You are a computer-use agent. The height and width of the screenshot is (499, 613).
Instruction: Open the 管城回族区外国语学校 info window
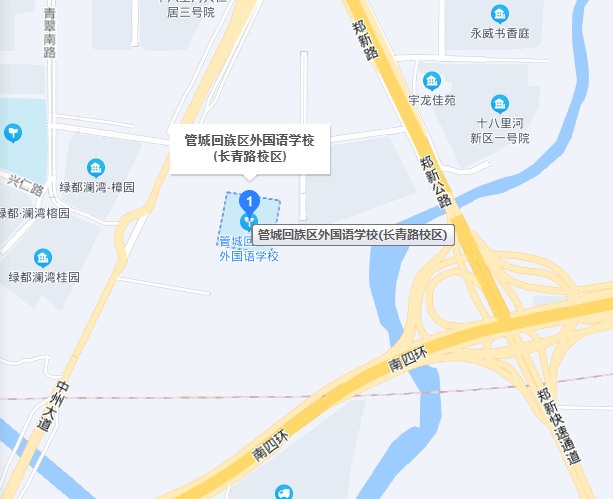(x=250, y=149)
